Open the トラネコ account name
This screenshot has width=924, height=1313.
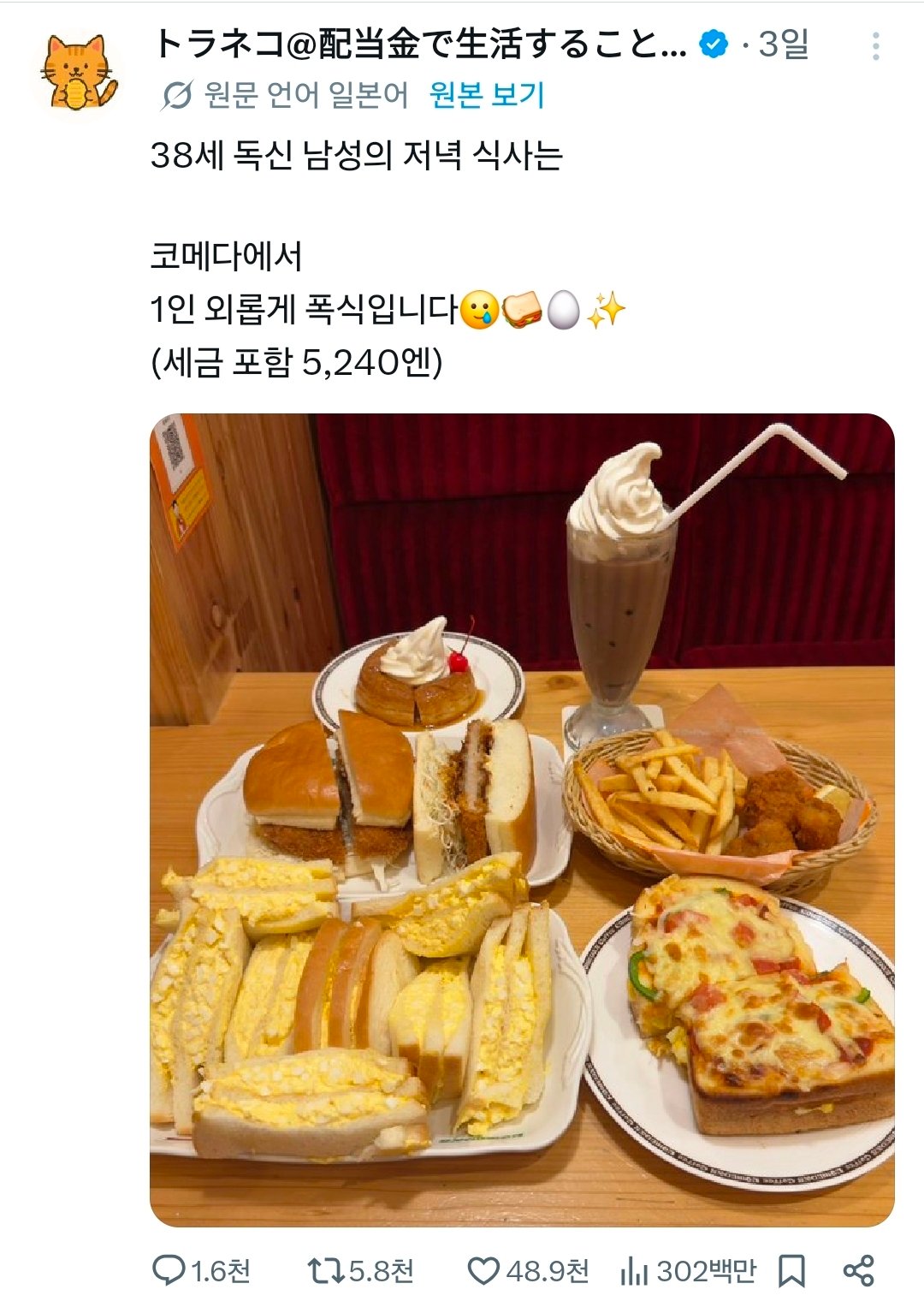(419, 45)
